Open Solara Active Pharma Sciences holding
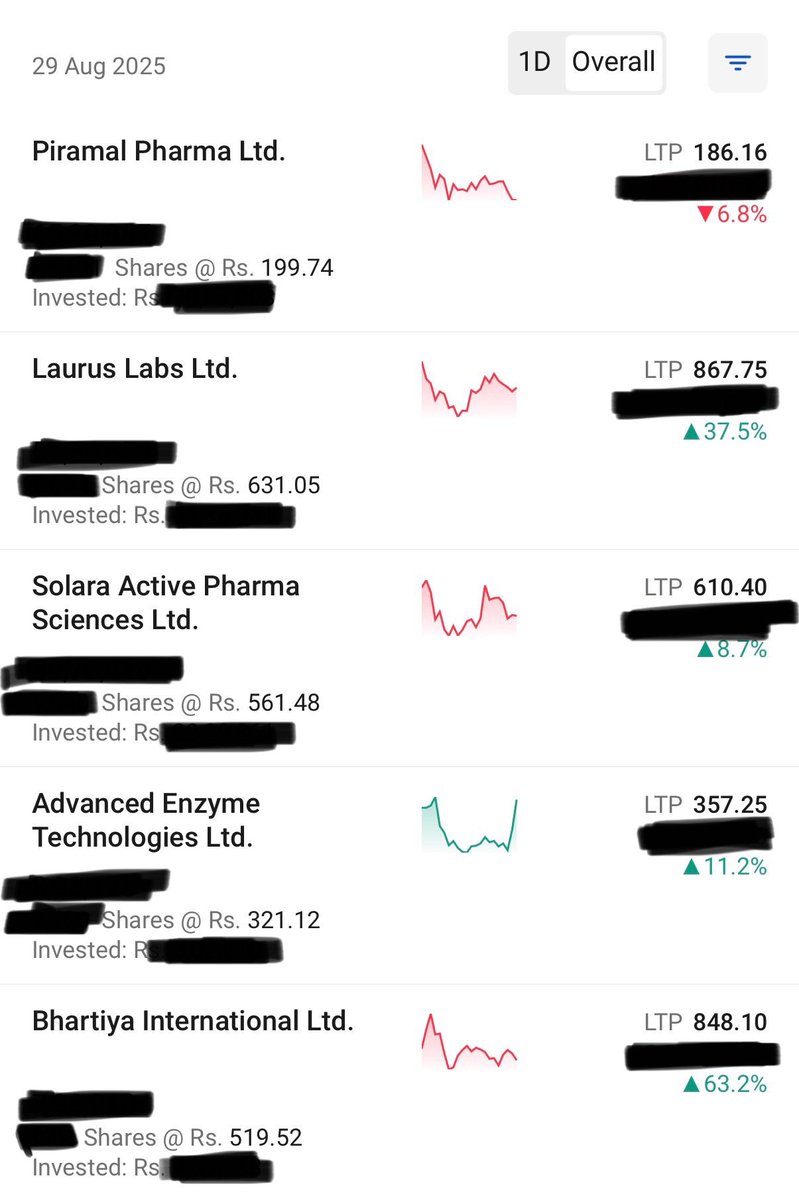Screen dimensions: 799x1200 [x=166, y=602]
